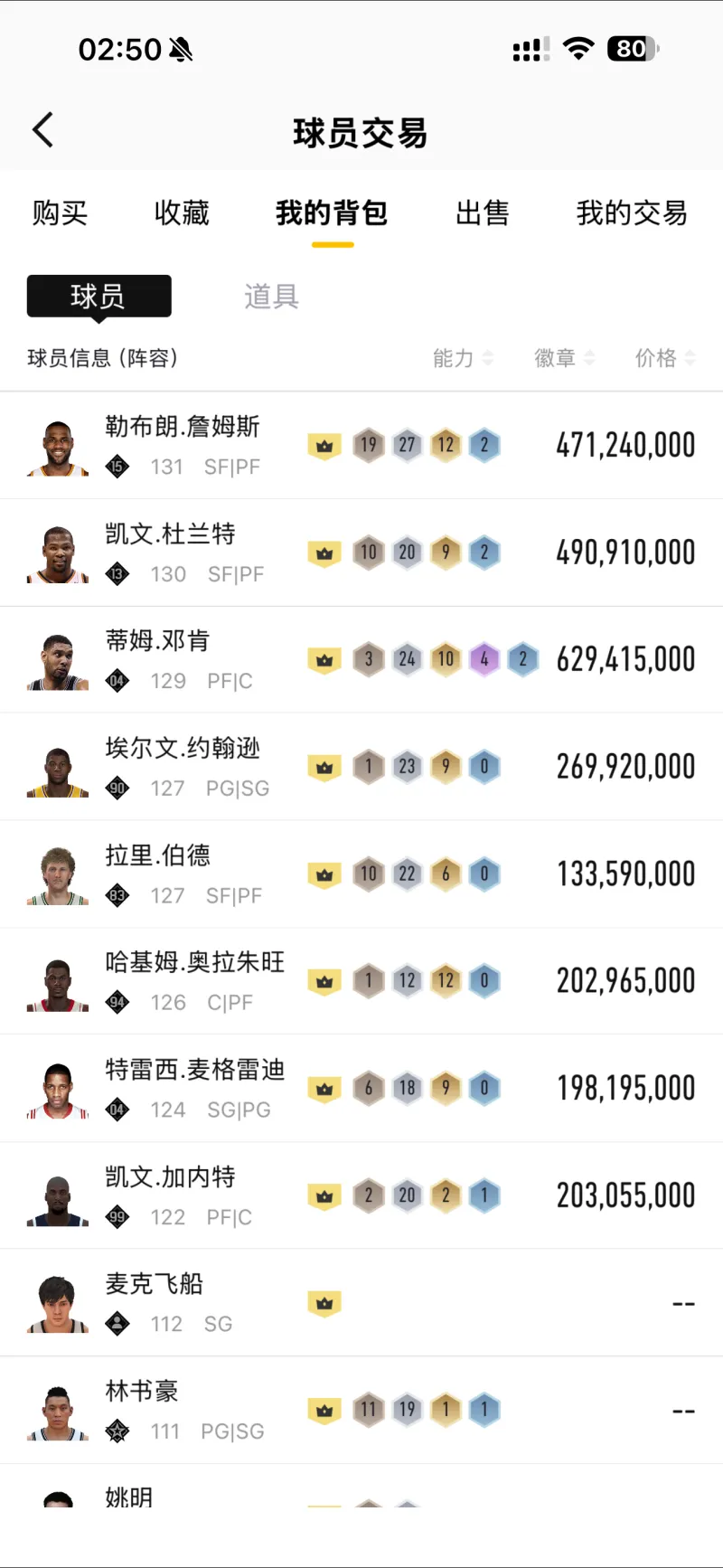Screen dimensions: 723x1568
Task: Open 拉里.伯德 player row
Action: coord(361,874)
